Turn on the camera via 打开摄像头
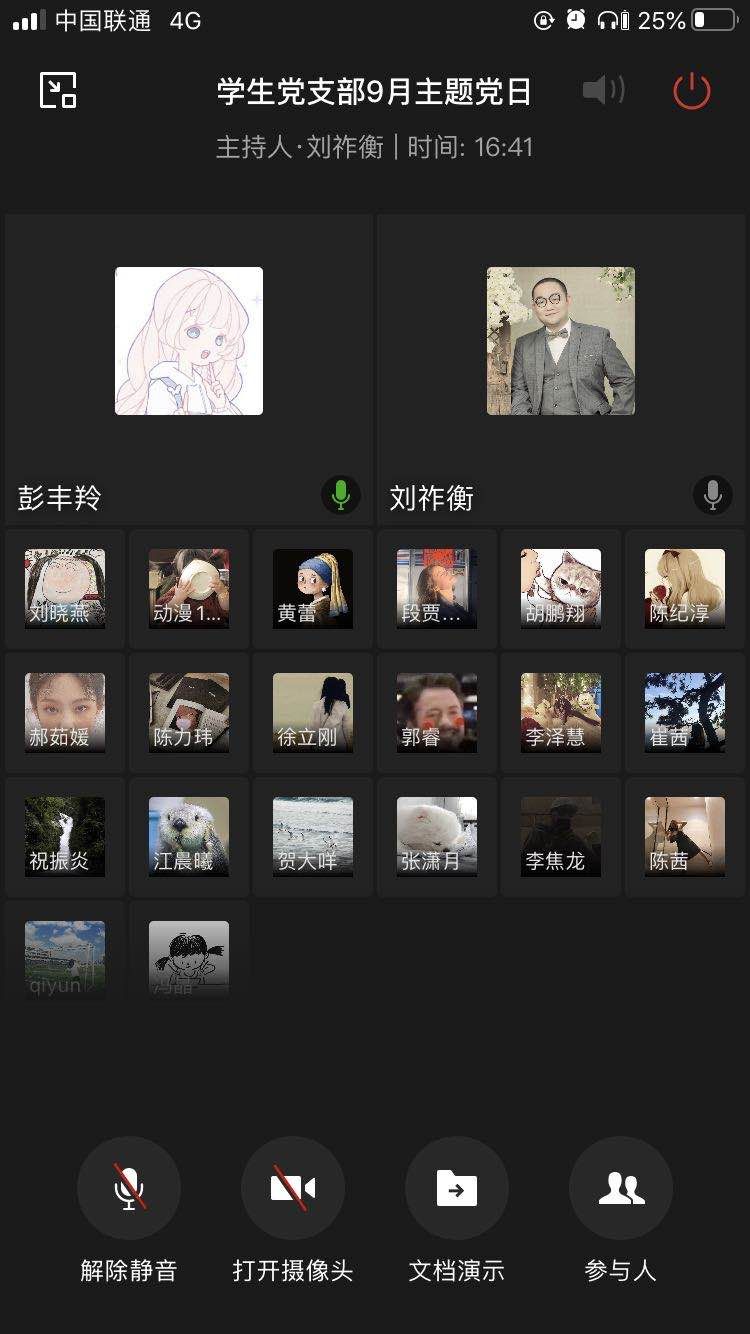Image resolution: width=750 pixels, height=1334 pixels. point(293,1189)
